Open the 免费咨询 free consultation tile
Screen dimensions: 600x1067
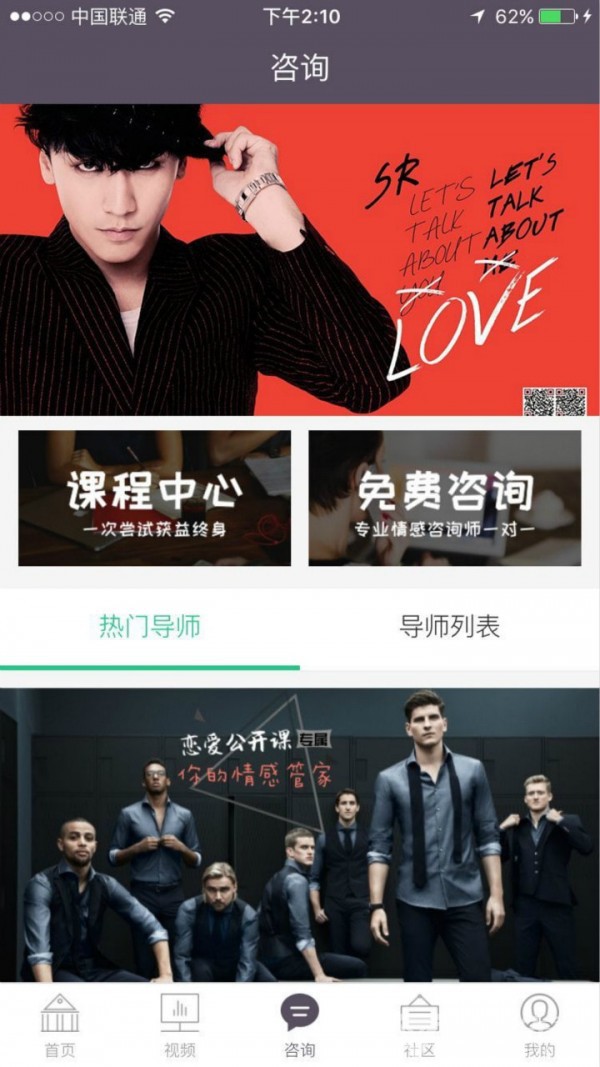pyautogui.click(x=445, y=498)
